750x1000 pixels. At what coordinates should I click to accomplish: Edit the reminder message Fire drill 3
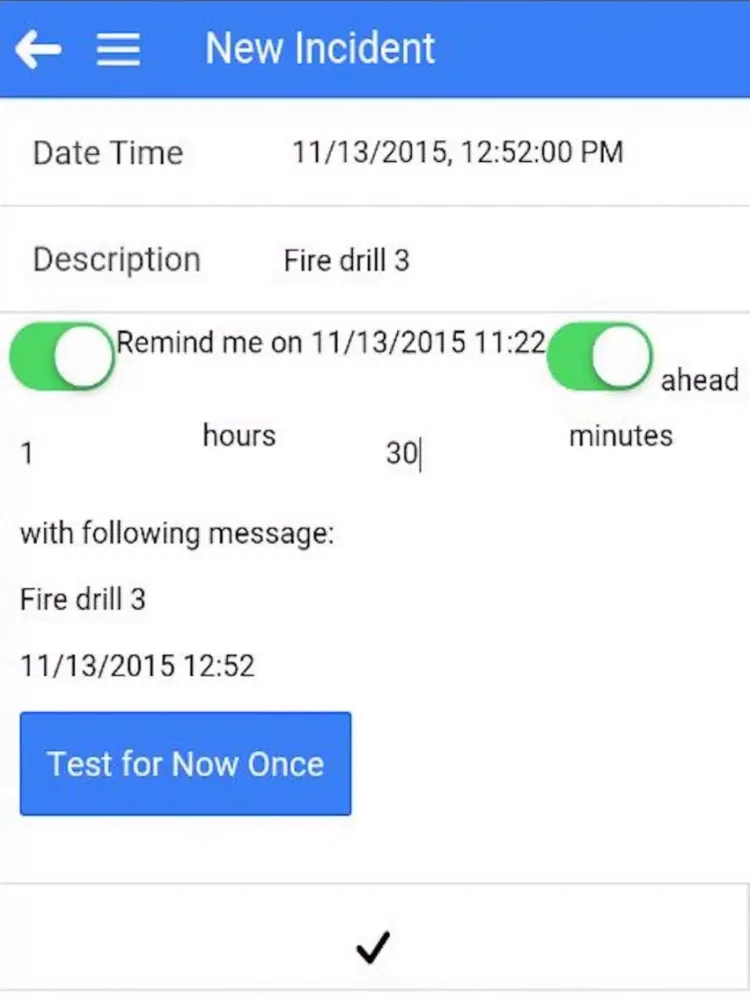point(83,600)
